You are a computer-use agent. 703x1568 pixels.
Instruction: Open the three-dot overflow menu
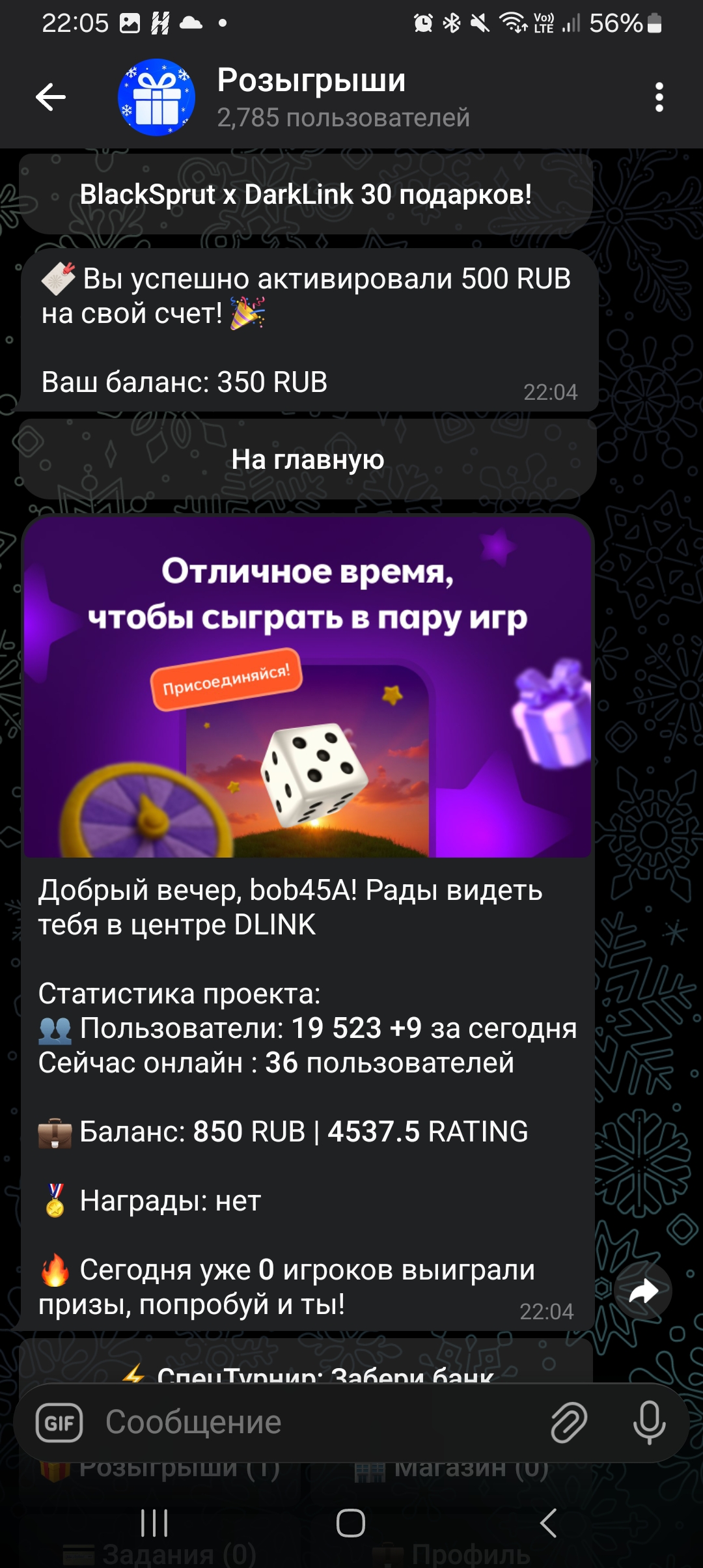pos(659,98)
